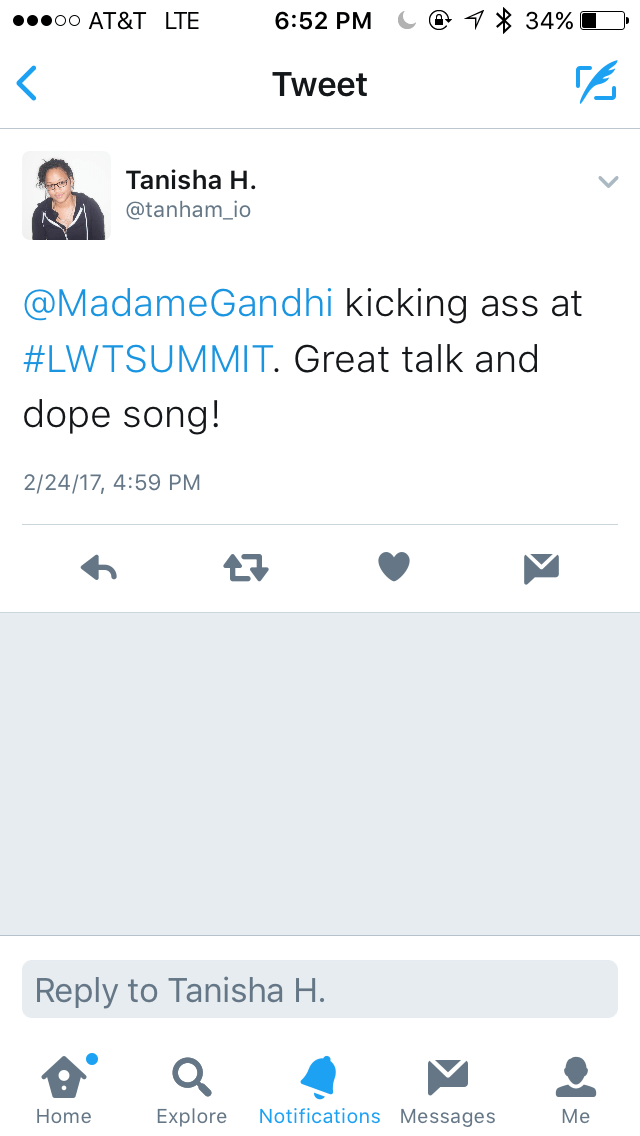Open the Notifications tab
Screen dimensions: 640x1136
(320, 1088)
